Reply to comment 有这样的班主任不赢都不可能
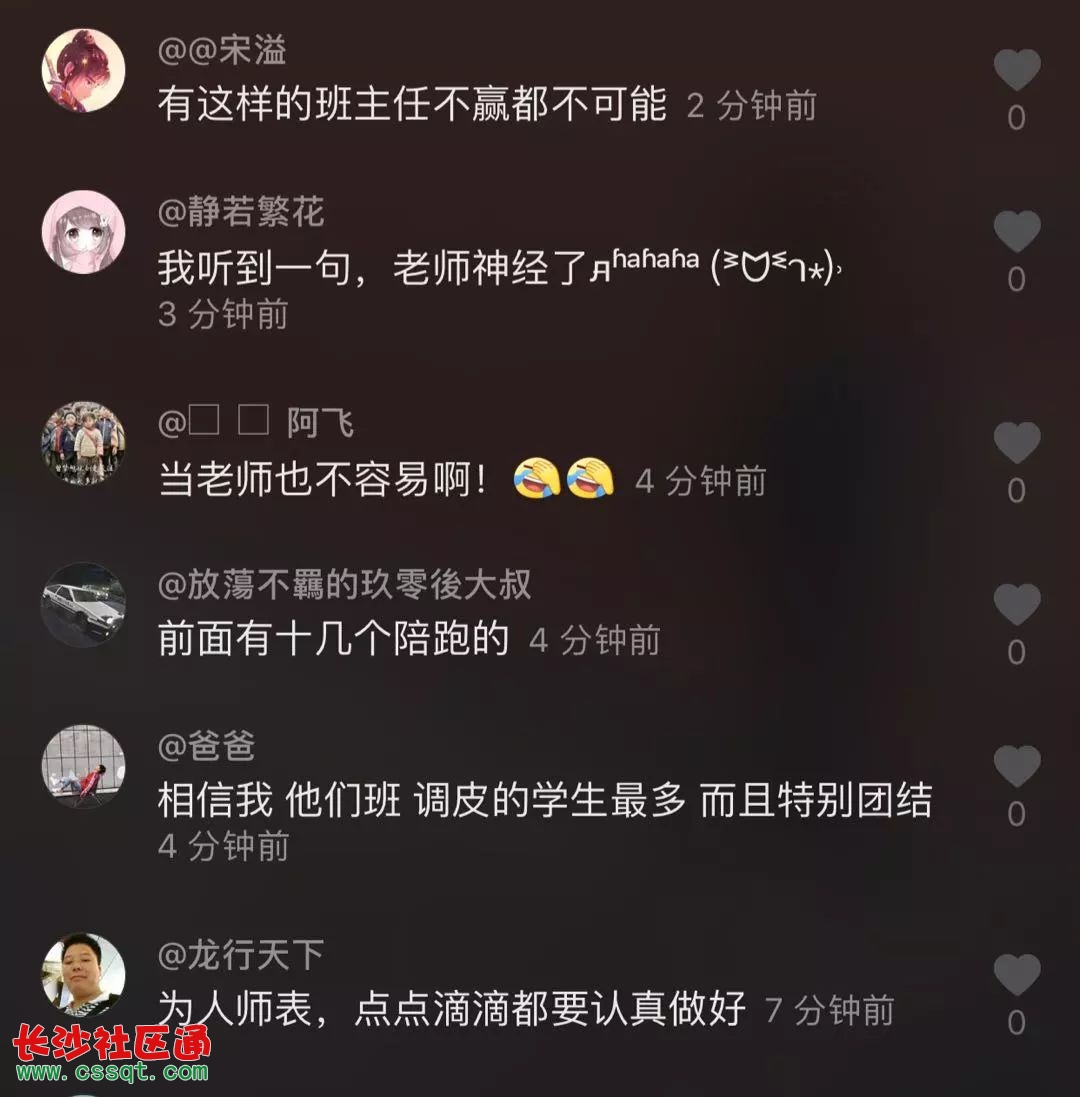 (411, 104)
